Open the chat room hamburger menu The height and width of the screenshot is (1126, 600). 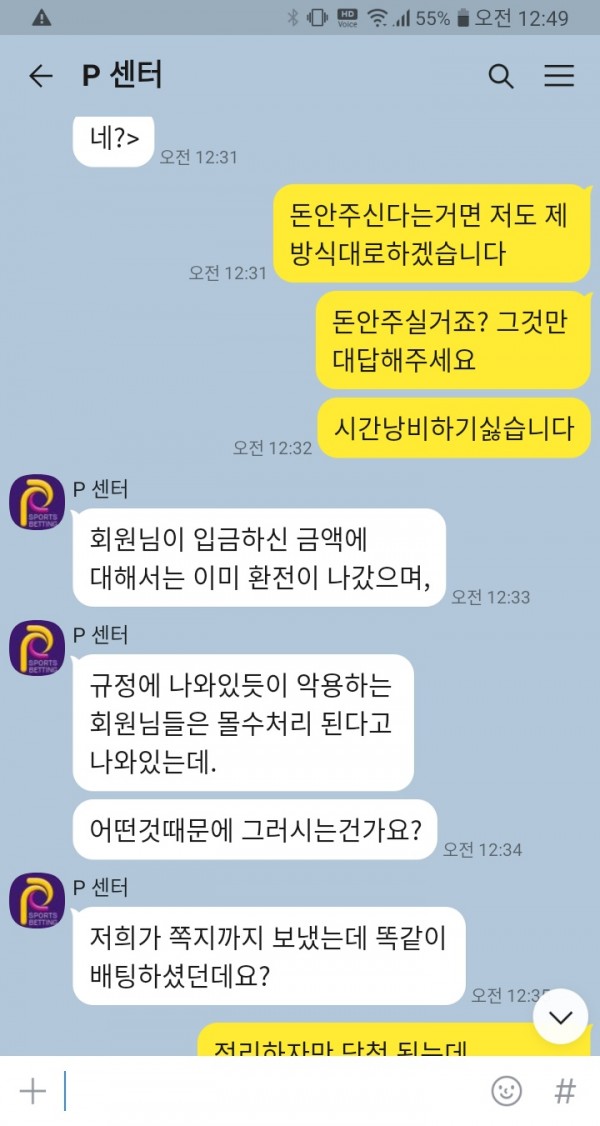558,76
